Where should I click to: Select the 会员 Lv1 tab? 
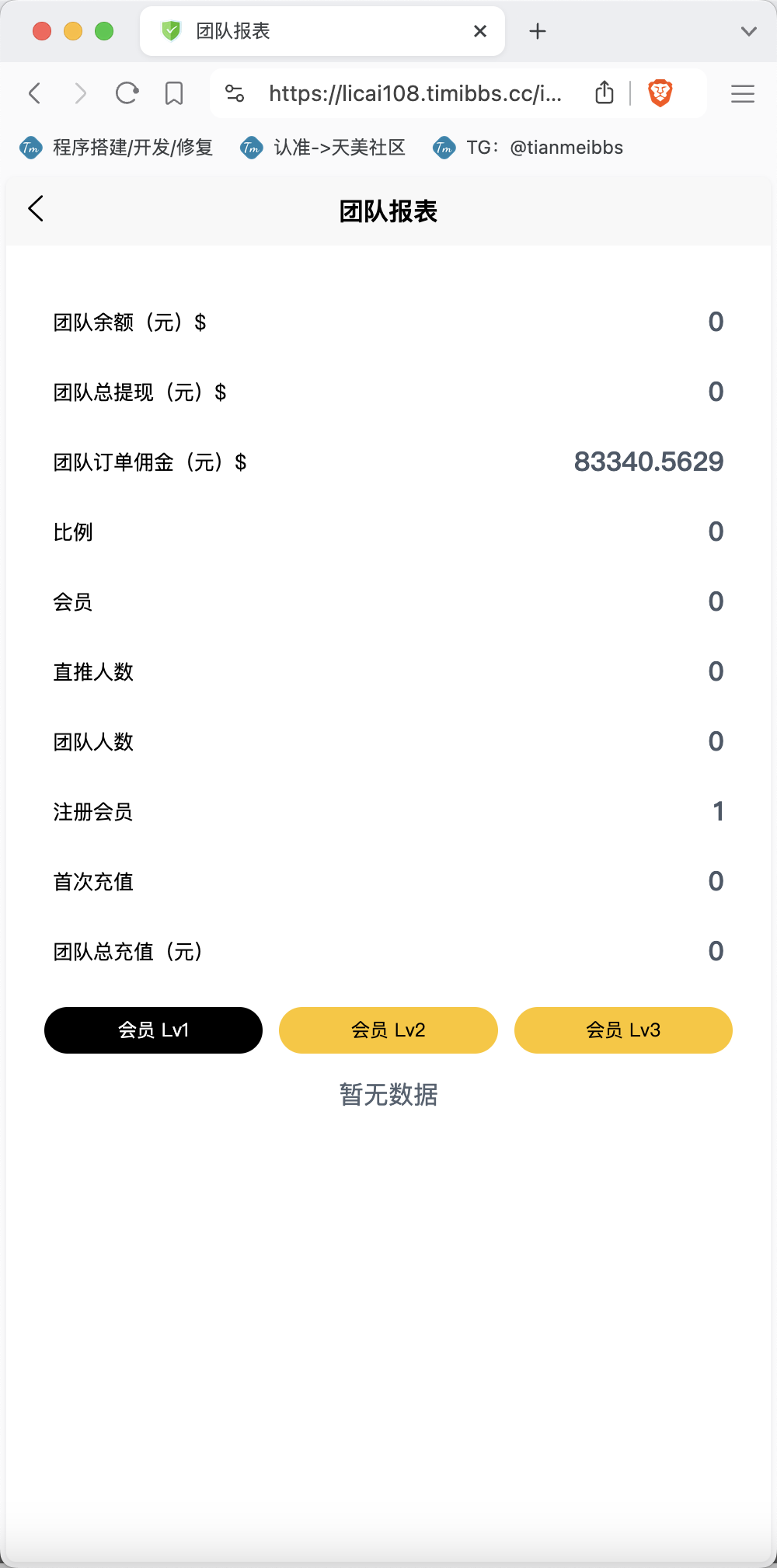153,1030
